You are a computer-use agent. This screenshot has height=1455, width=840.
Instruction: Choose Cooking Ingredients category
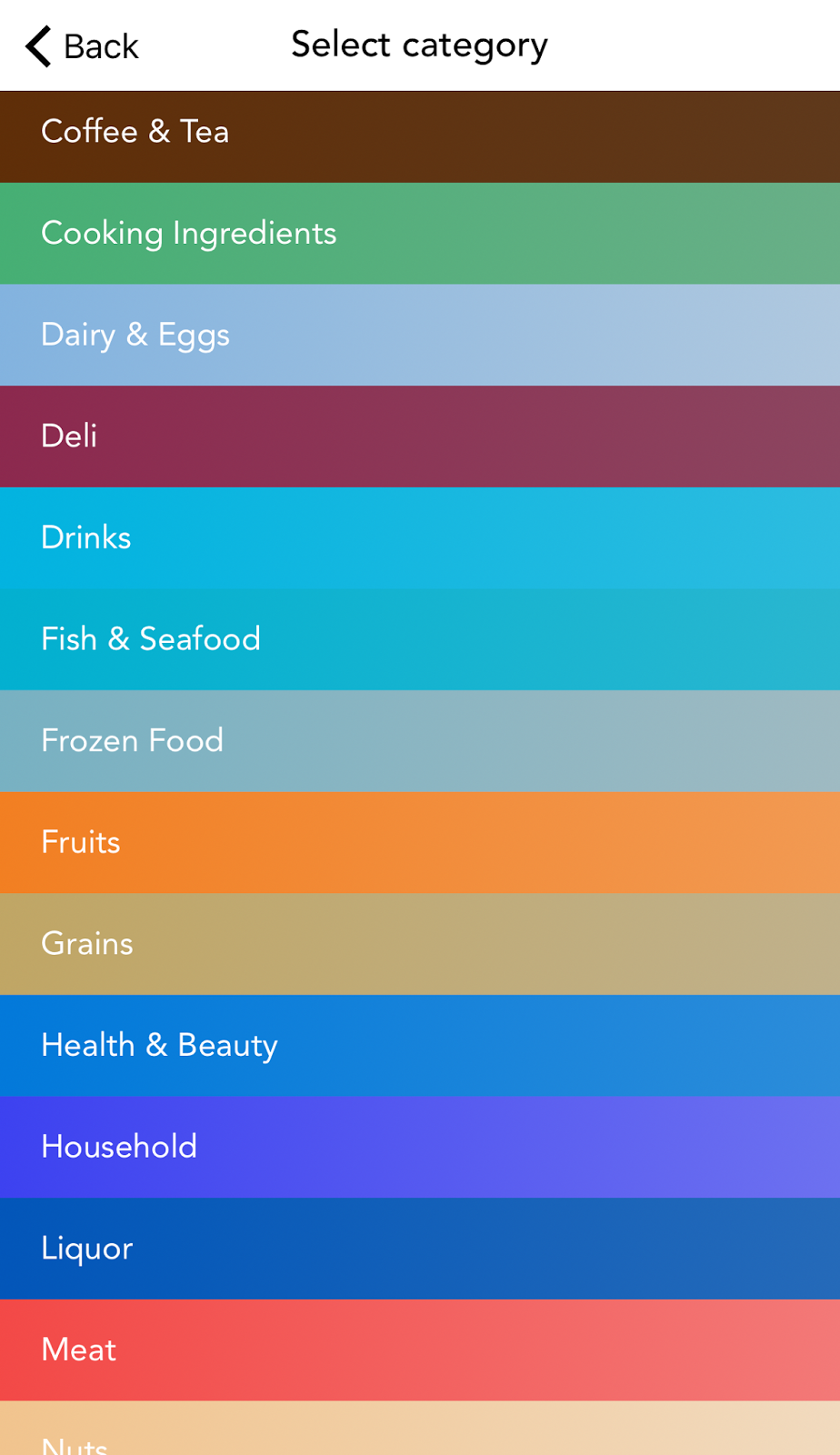click(189, 234)
